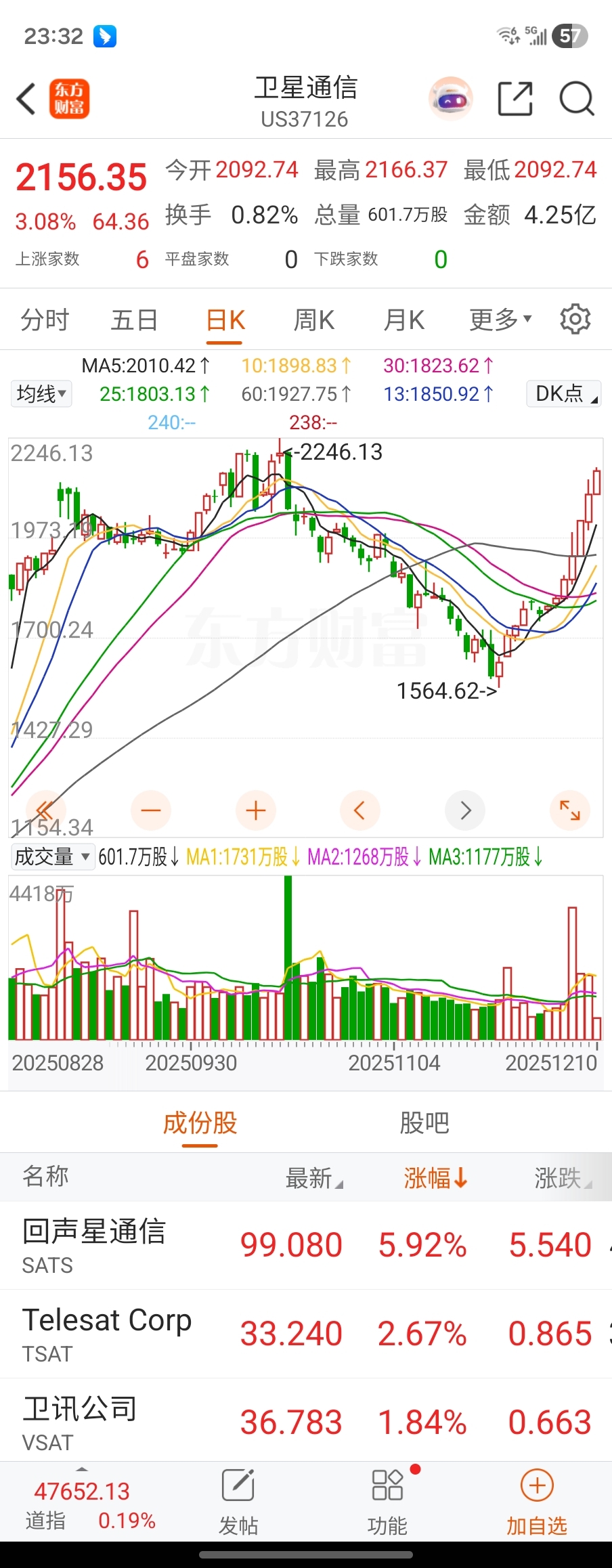Open chart settings gear
This screenshot has width=612, height=1568.
(575, 319)
